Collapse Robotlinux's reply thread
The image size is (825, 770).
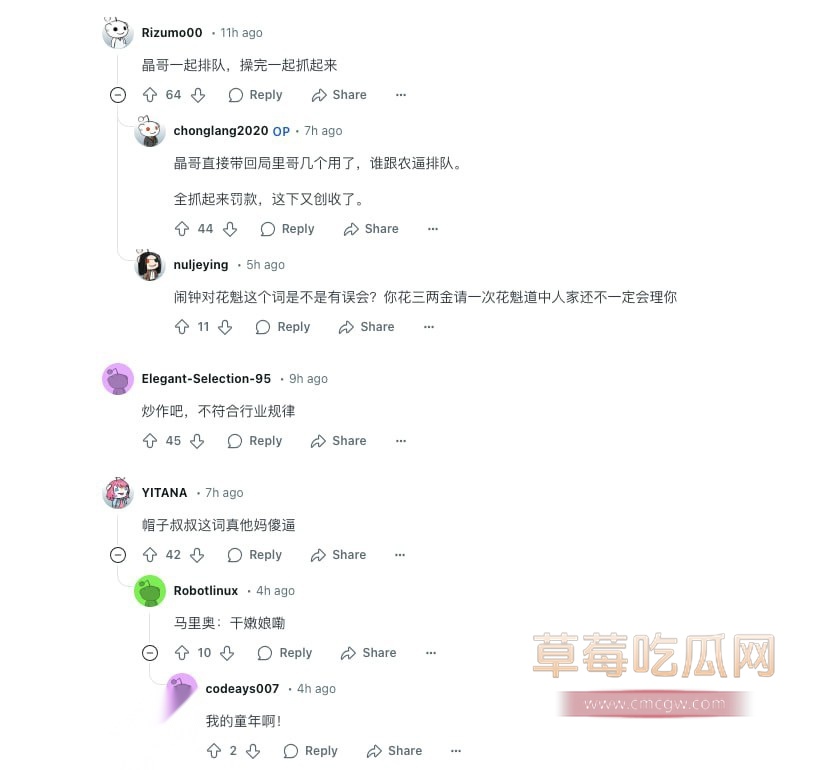(150, 653)
